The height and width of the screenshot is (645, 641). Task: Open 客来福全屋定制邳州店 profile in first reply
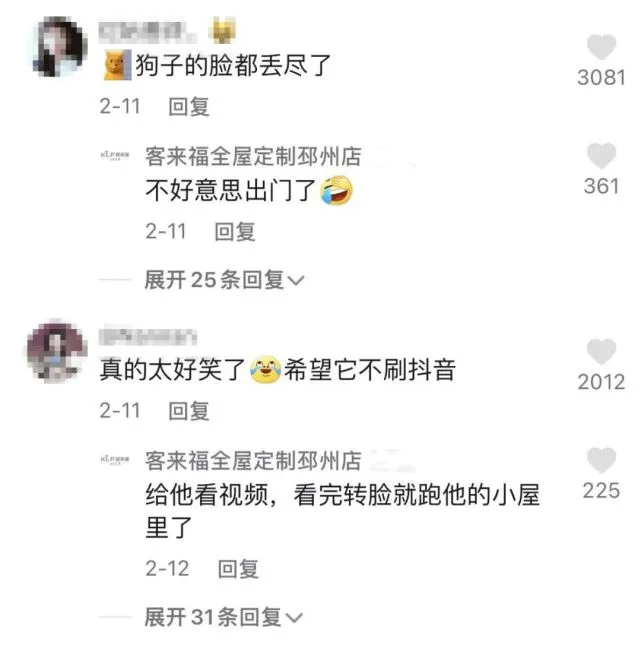(x=252, y=155)
